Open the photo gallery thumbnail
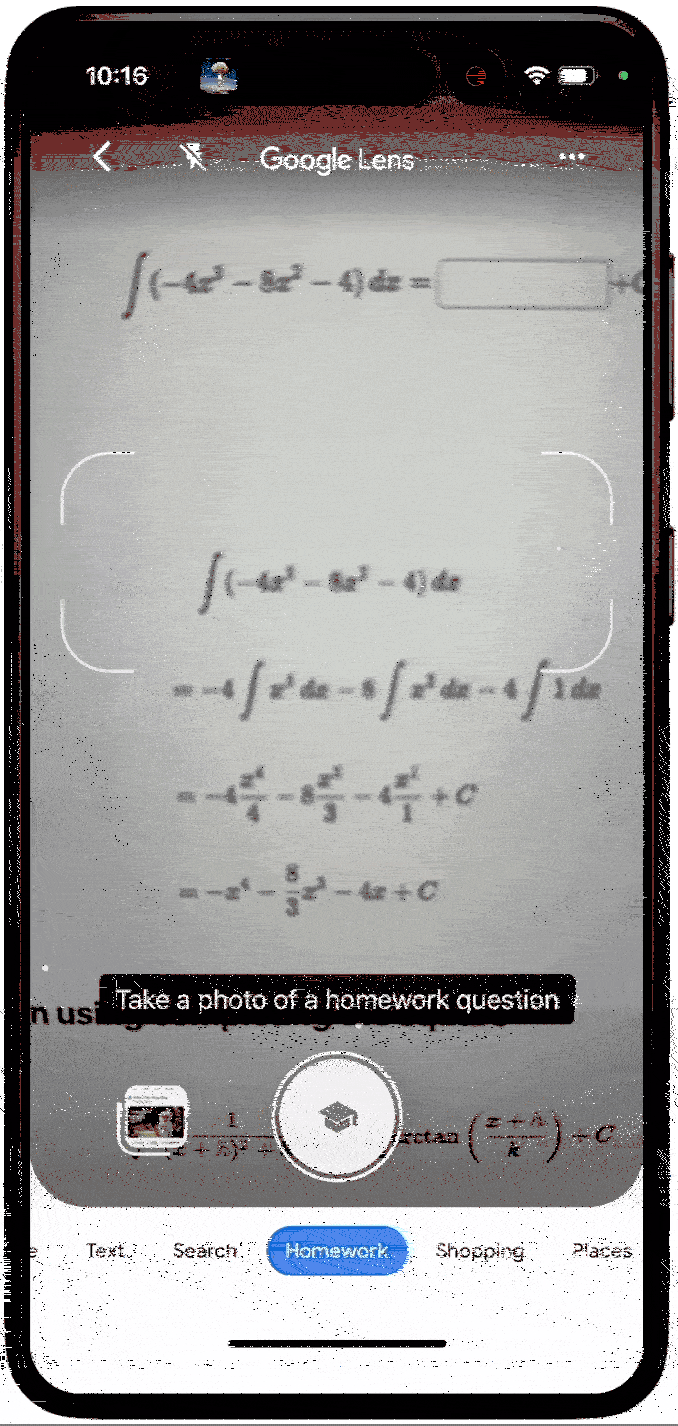 pos(154,1120)
